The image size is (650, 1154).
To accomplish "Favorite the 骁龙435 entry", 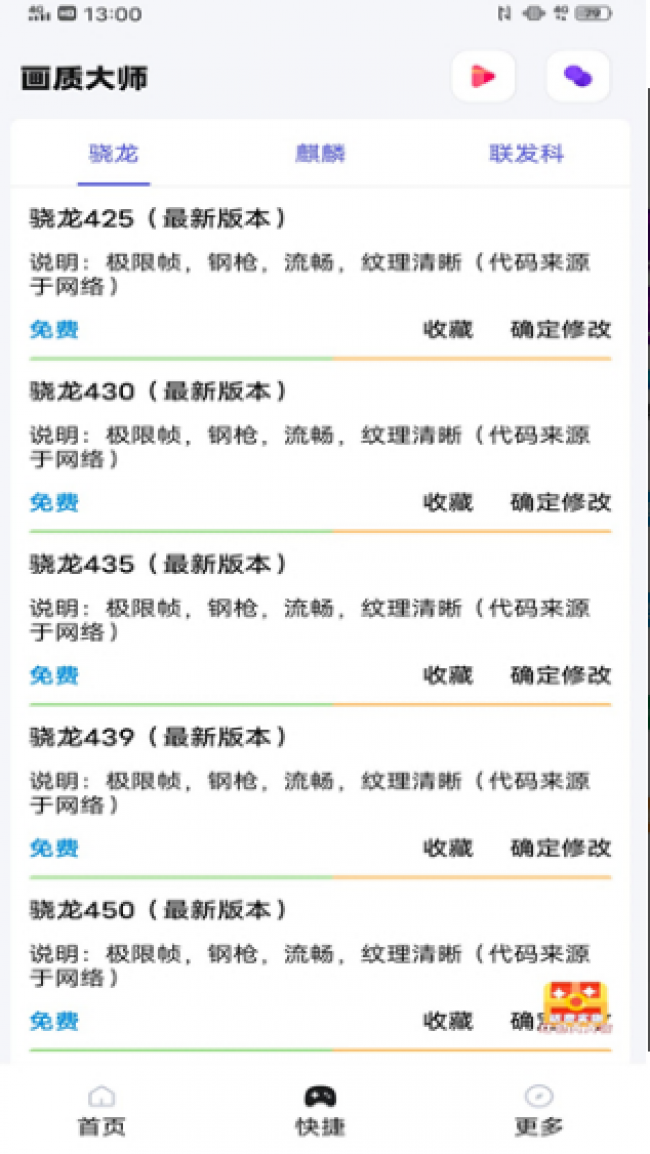I will 448,676.
